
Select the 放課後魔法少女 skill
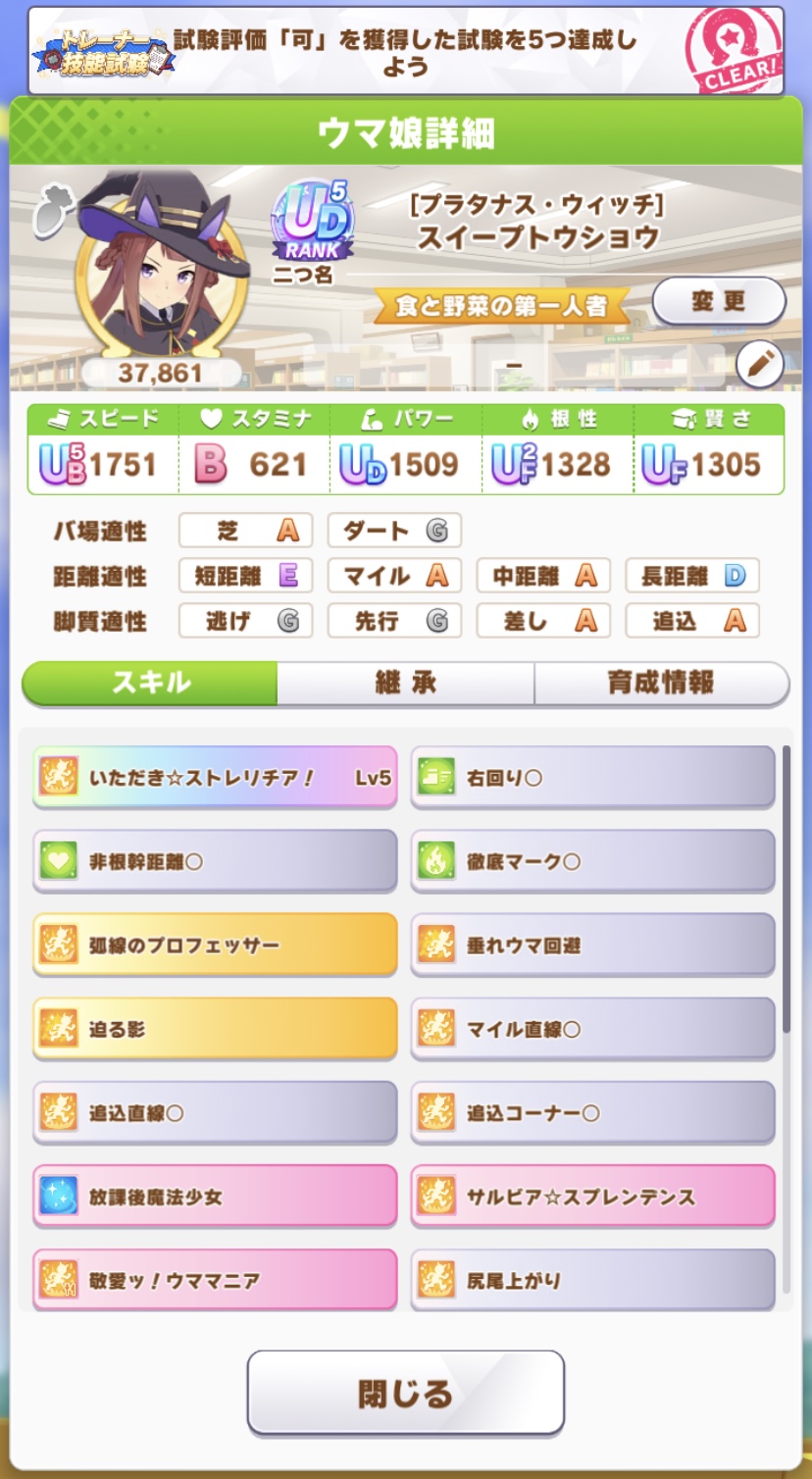215,1197
